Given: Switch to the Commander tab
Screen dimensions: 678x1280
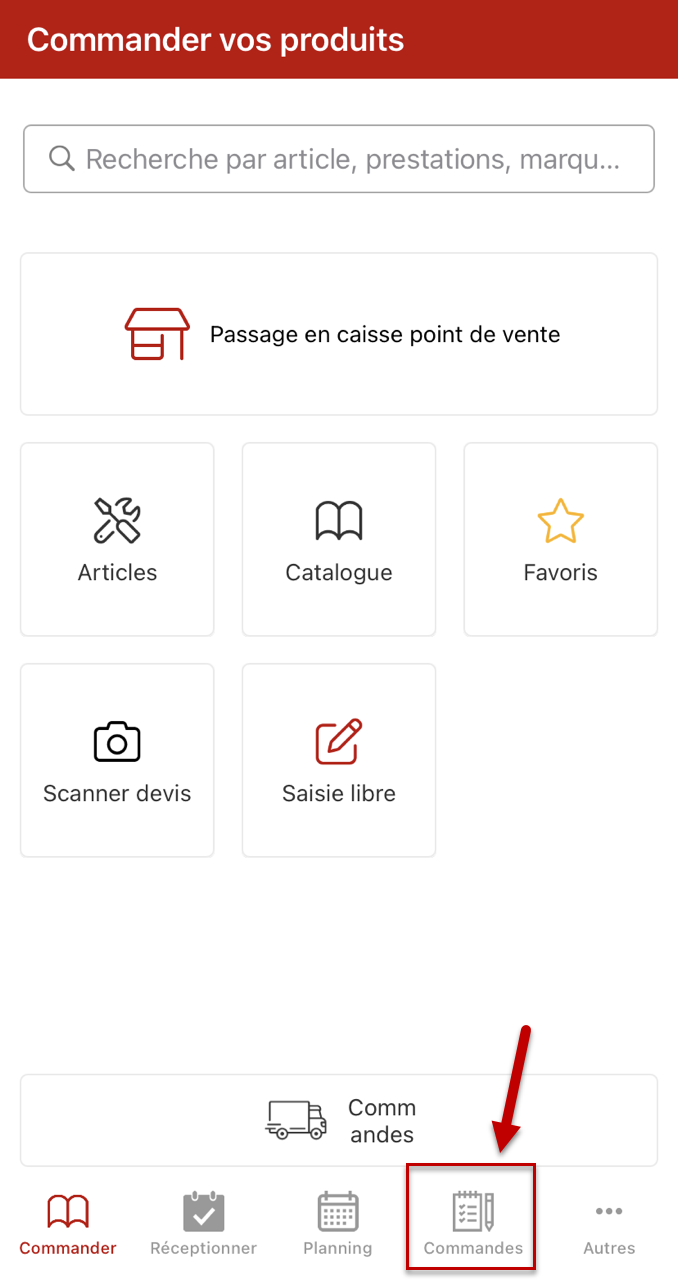Looking at the screenshot, I should tap(68, 1223).
